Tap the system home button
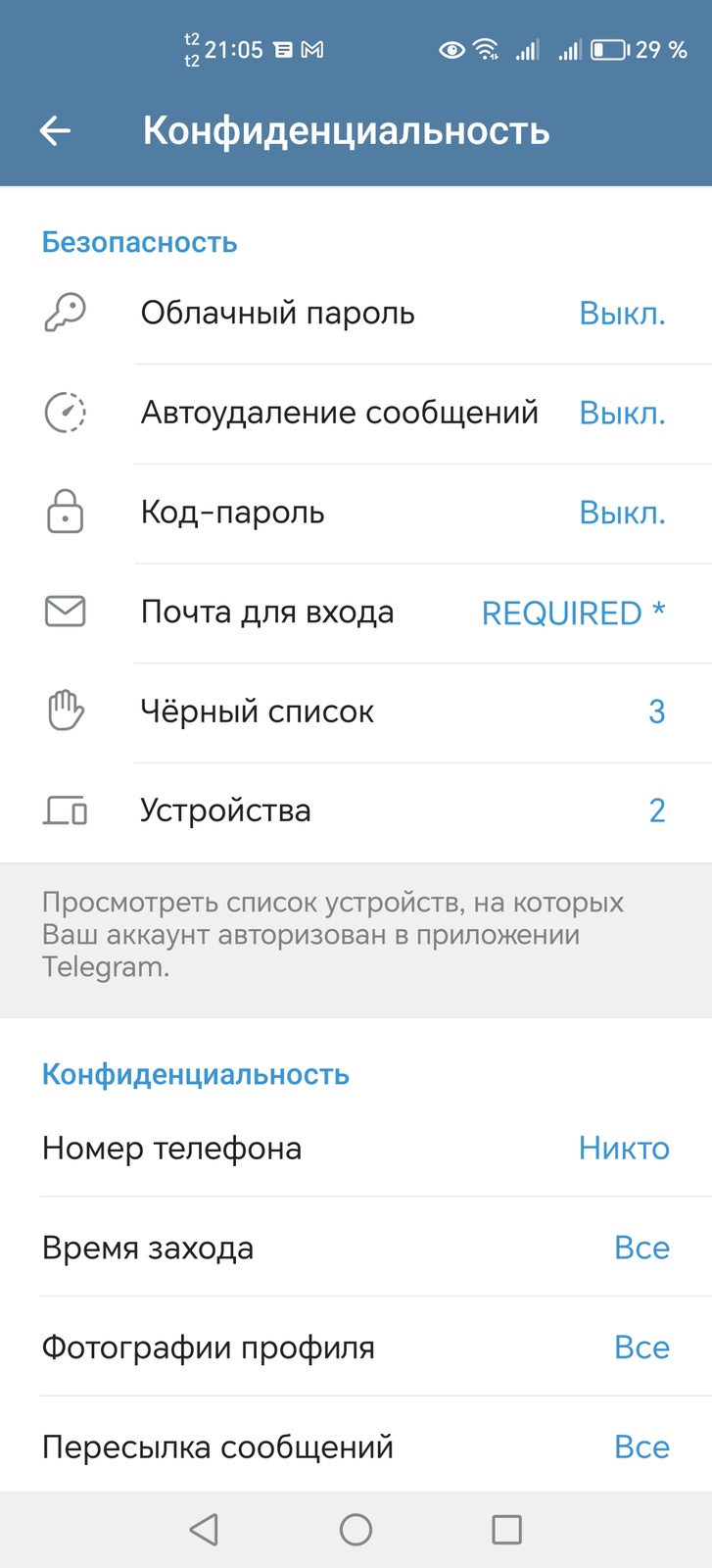Screen dimensions: 712x1568 click(x=356, y=1529)
